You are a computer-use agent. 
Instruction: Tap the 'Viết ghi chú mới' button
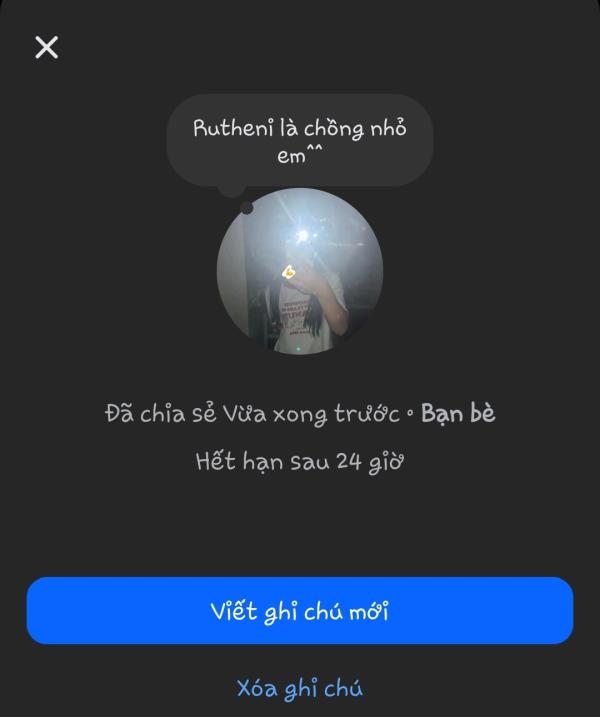click(299, 610)
